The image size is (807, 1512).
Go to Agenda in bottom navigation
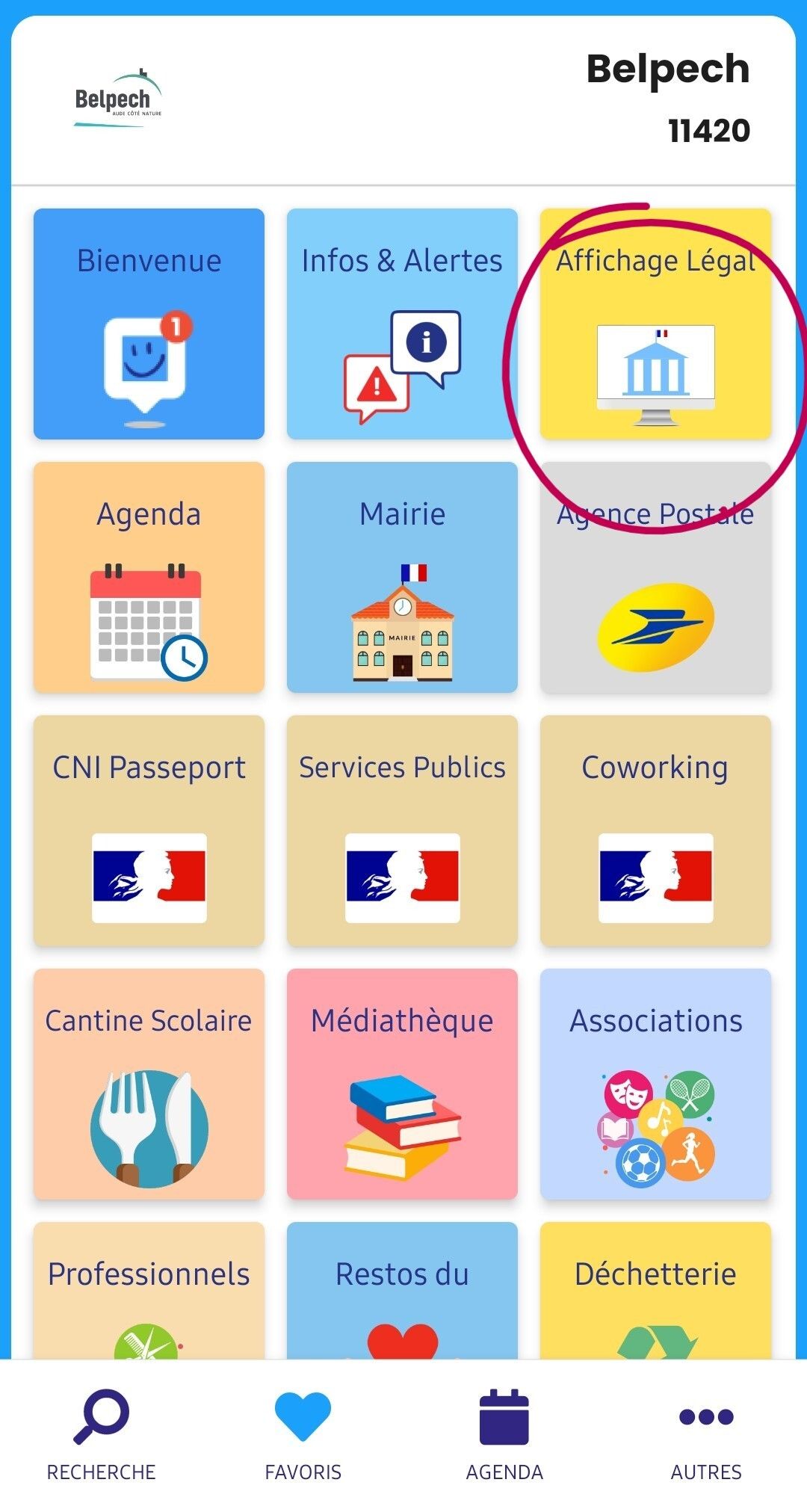(504, 1435)
